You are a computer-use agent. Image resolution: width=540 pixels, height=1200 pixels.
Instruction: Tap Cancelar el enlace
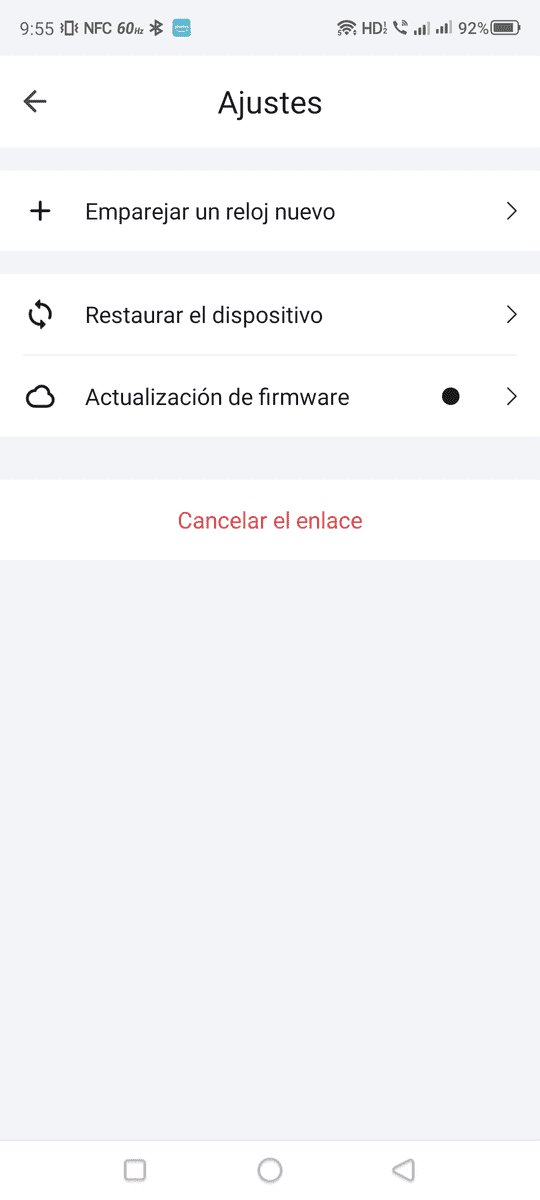[x=270, y=520]
